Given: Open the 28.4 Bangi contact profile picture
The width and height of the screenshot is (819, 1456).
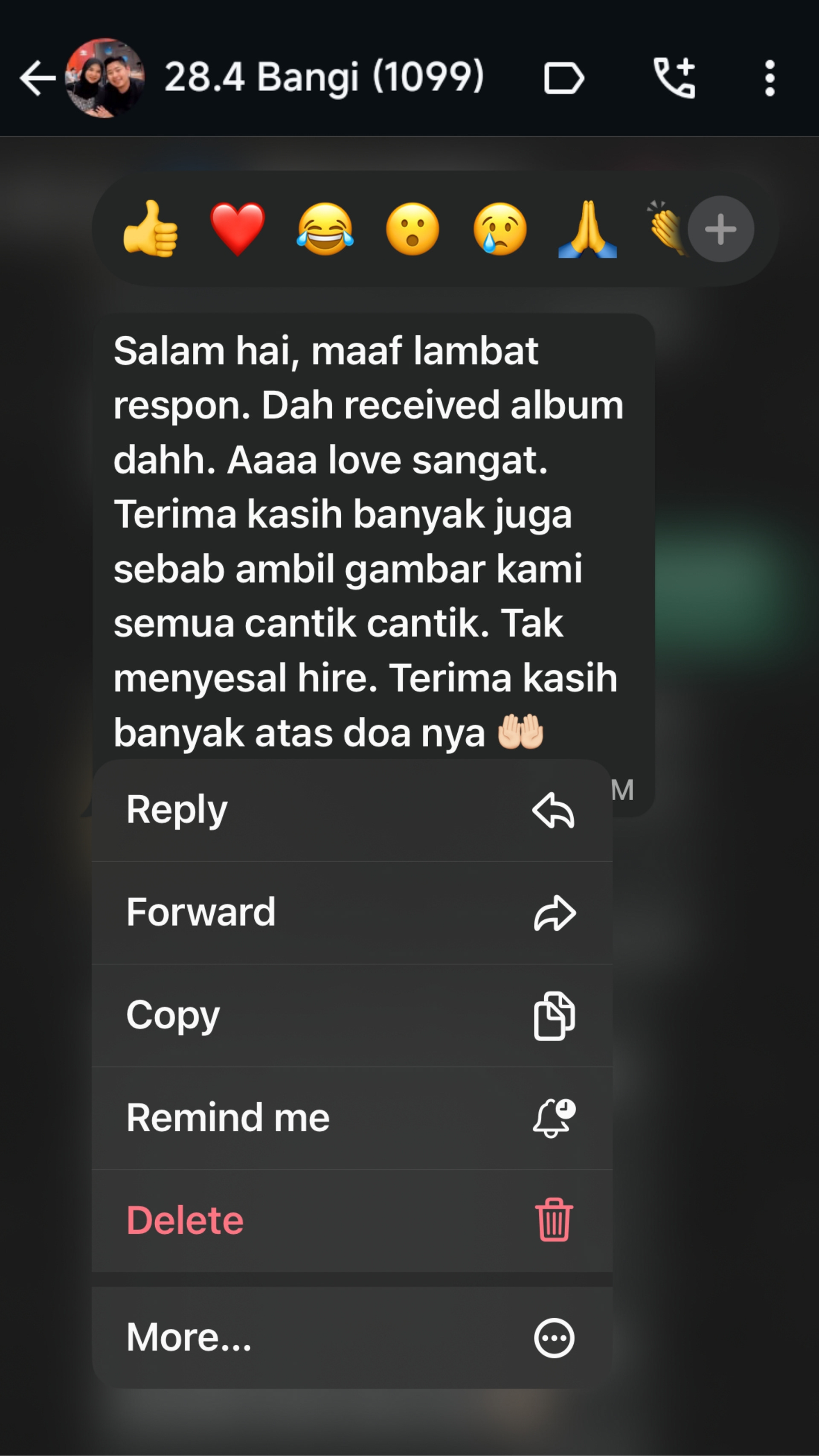Looking at the screenshot, I should [105, 78].
